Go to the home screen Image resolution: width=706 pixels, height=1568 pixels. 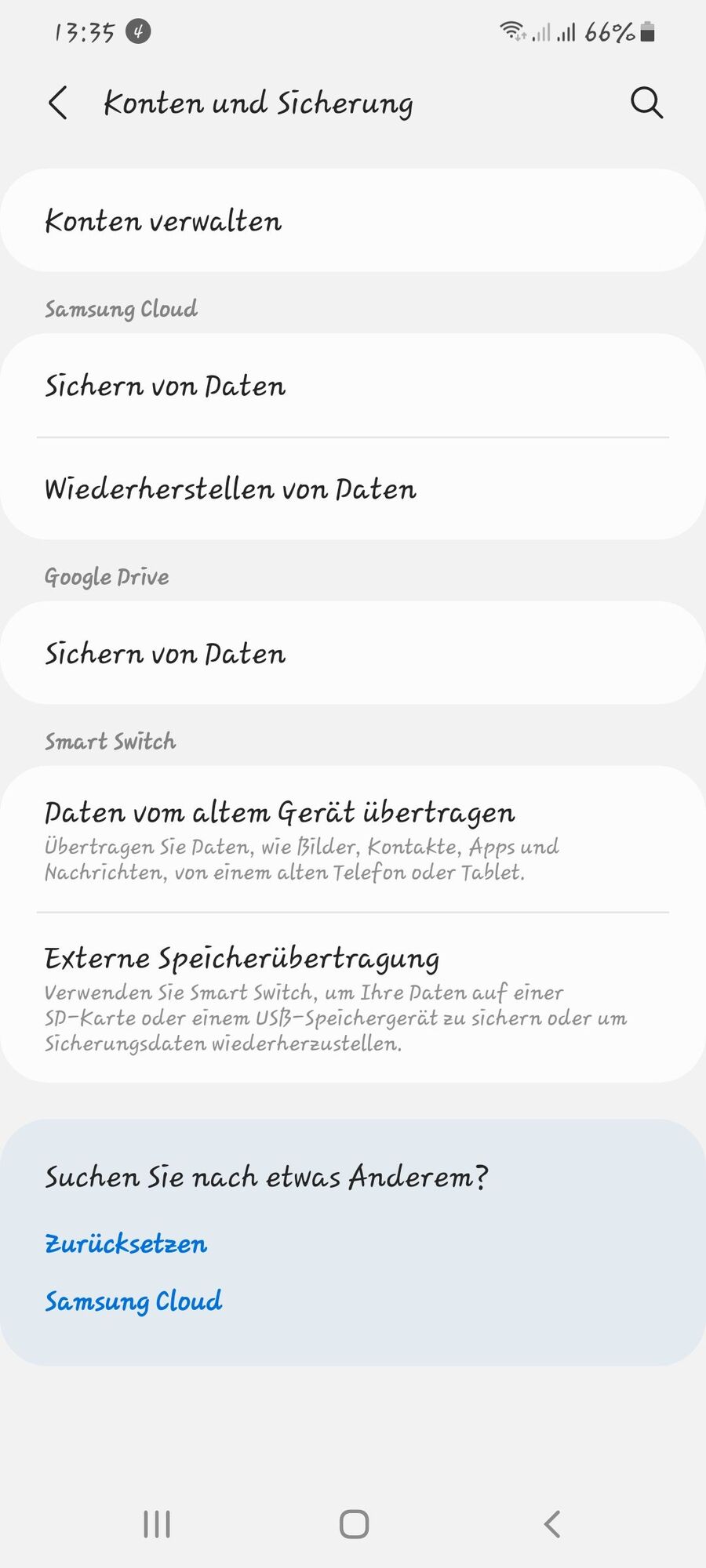pos(354,1524)
